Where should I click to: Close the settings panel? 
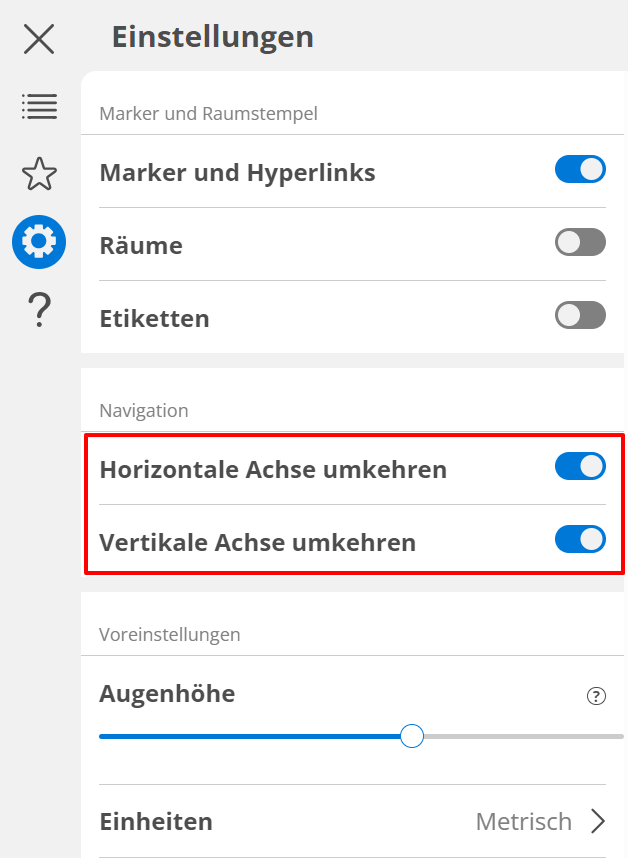click(39, 39)
